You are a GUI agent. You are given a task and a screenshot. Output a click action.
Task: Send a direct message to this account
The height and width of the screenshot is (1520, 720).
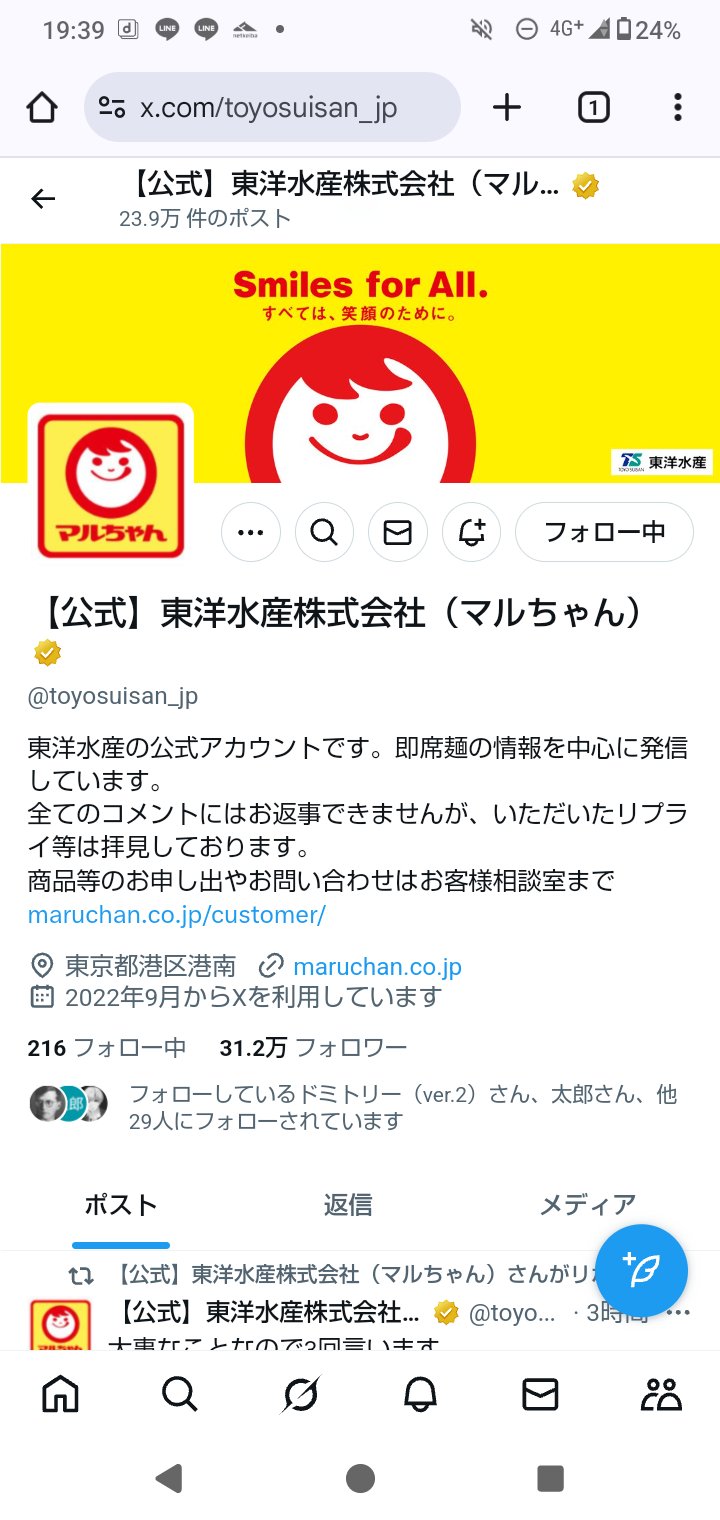[398, 532]
